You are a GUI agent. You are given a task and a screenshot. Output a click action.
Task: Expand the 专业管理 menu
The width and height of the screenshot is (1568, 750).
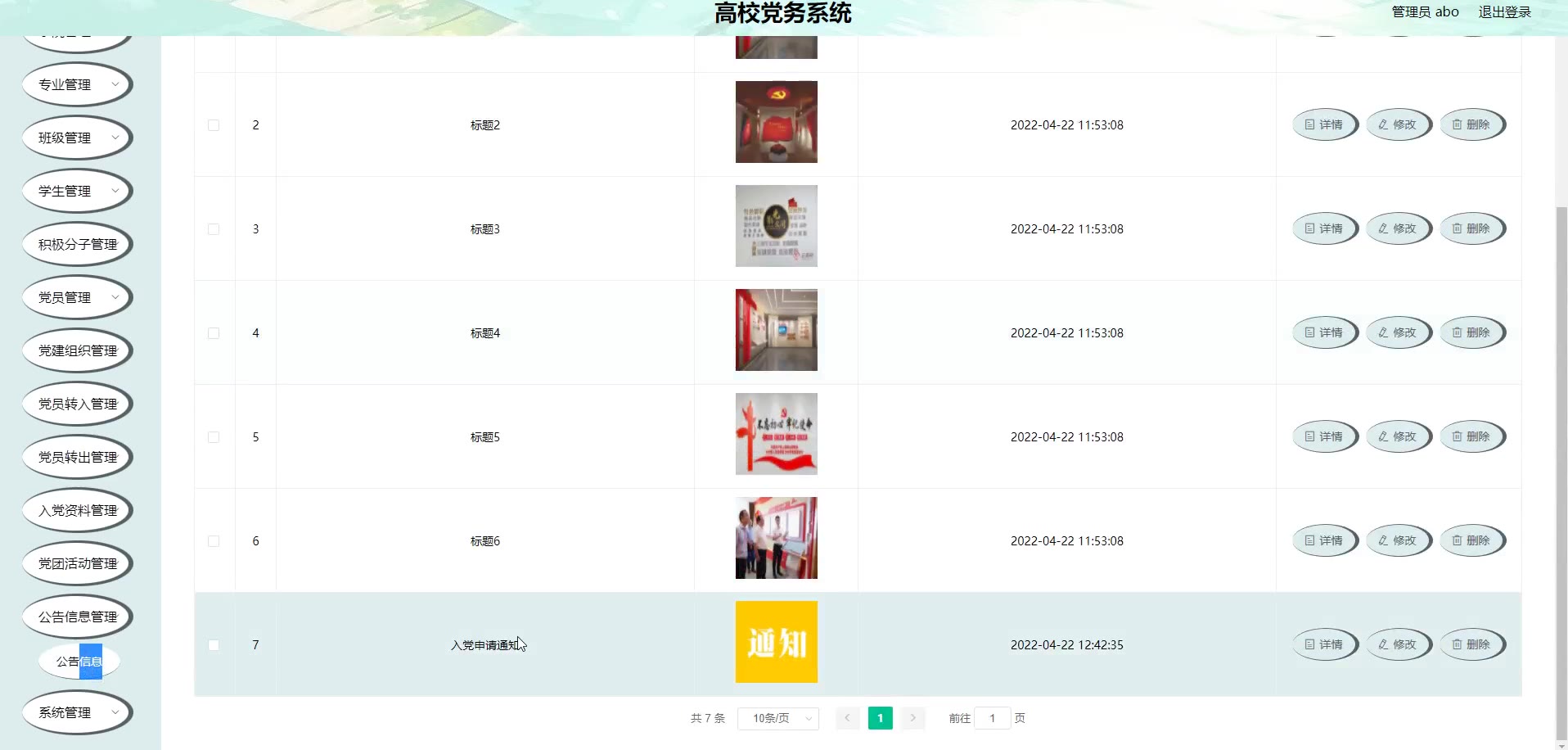tap(77, 84)
